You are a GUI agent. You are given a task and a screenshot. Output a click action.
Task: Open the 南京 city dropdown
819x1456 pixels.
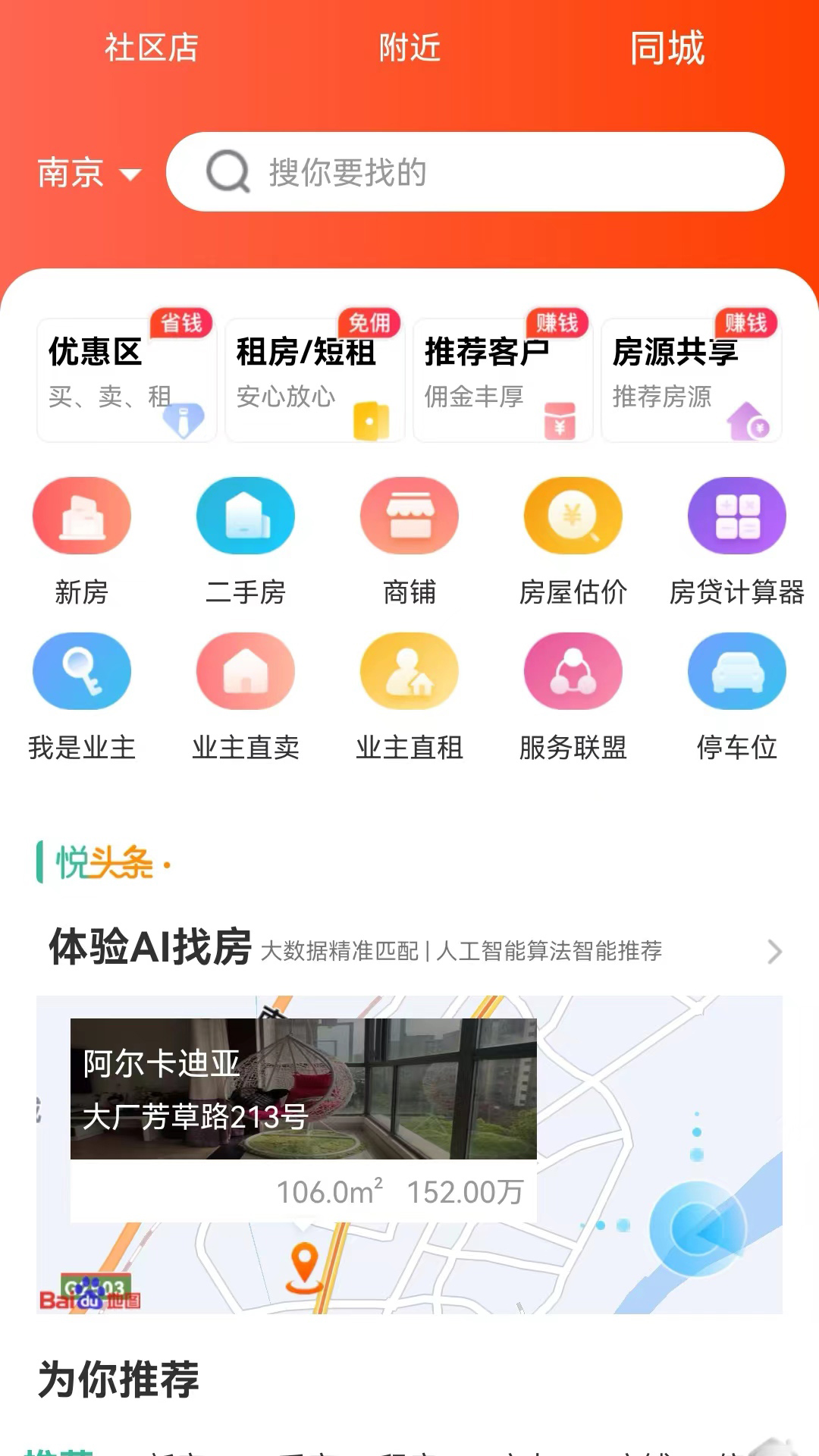pos(89,173)
